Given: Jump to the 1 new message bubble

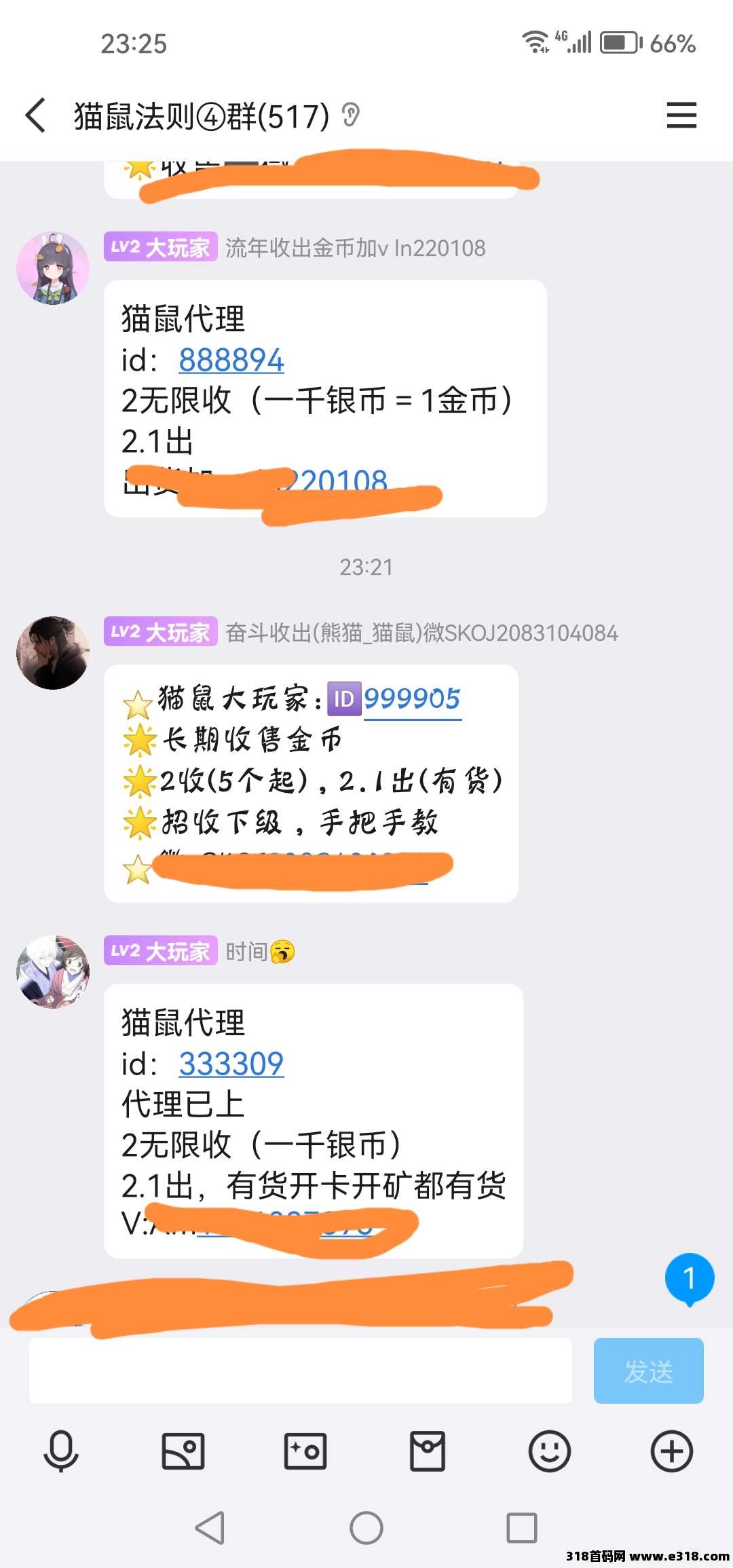Looking at the screenshot, I should [689, 1278].
